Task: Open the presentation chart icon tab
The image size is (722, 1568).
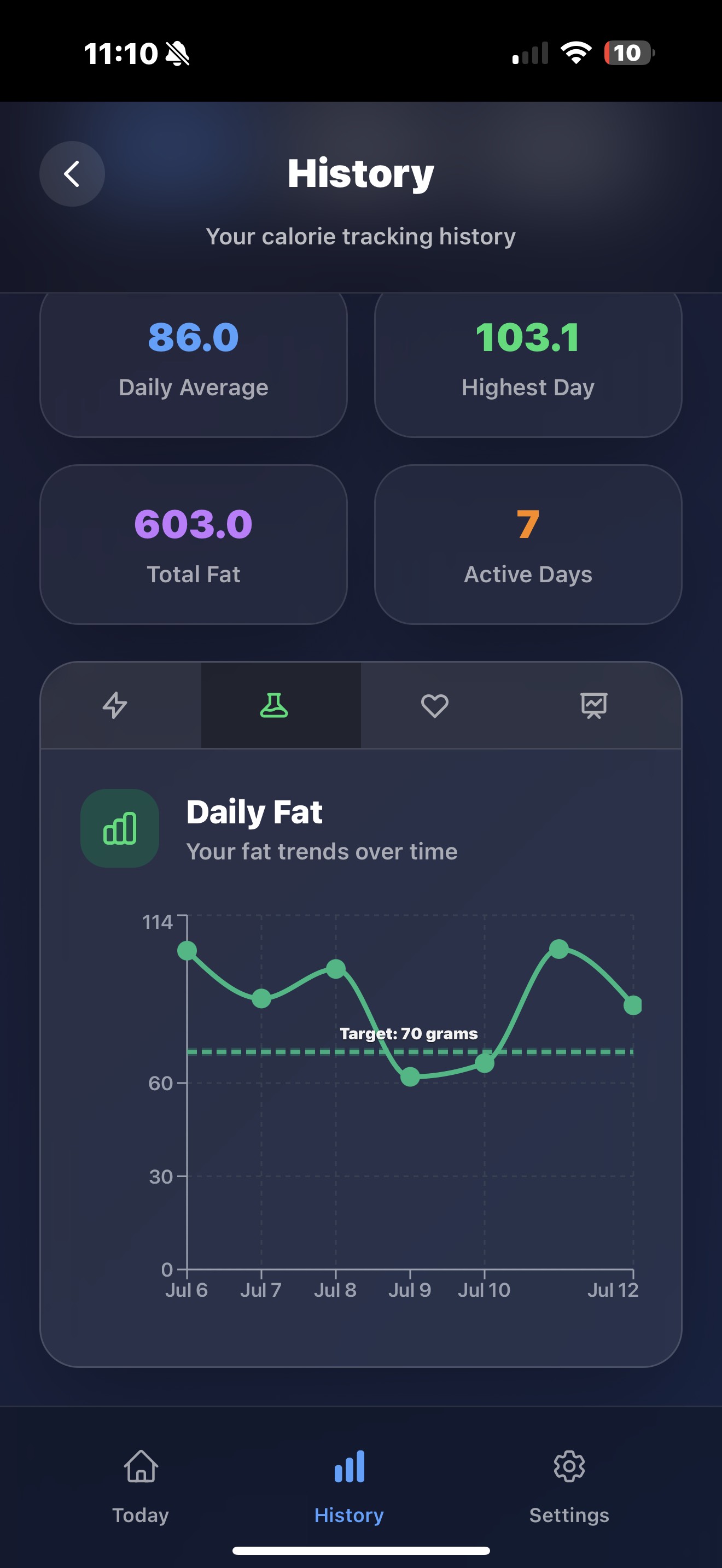Action: pyautogui.click(x=593, y=705)
